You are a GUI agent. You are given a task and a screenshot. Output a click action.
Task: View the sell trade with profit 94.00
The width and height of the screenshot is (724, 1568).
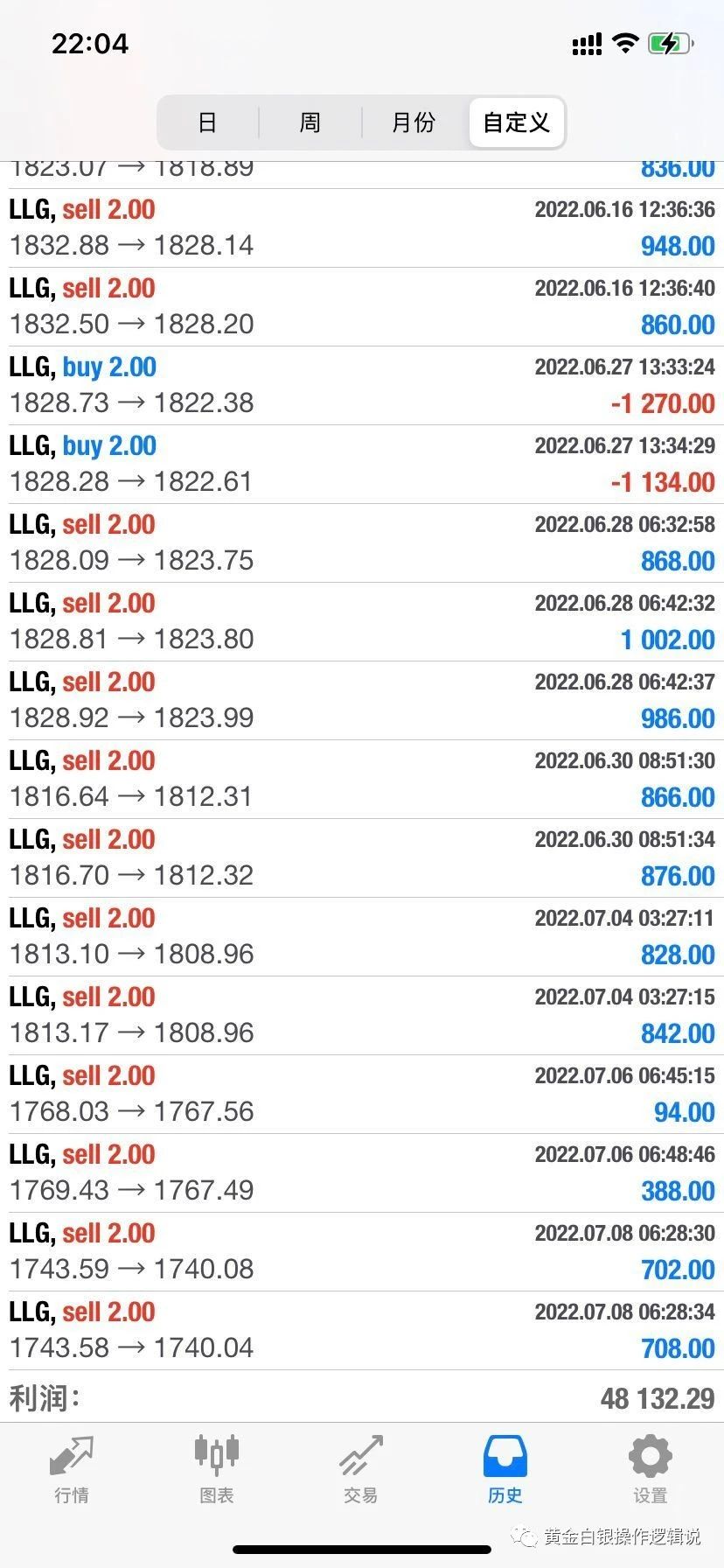(x=362, y=1095)
